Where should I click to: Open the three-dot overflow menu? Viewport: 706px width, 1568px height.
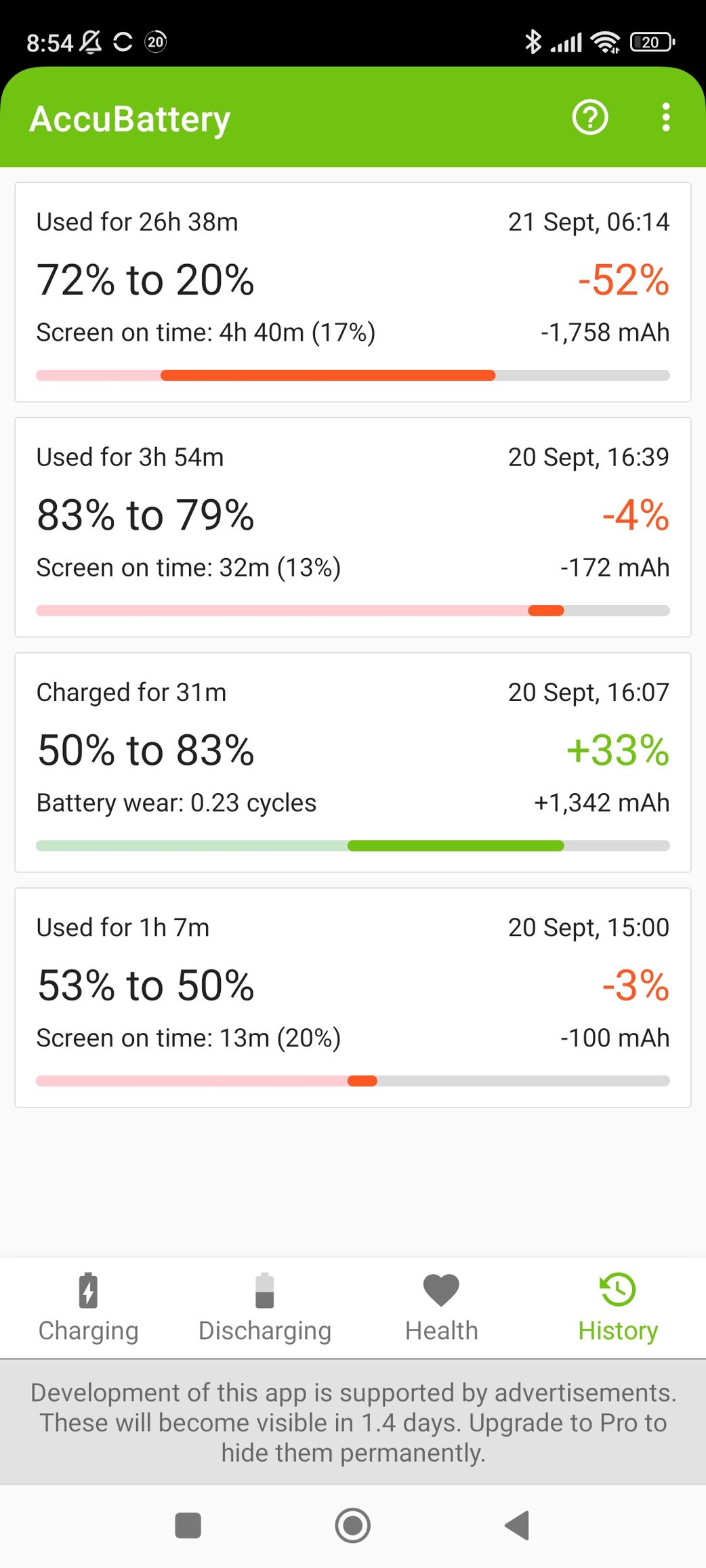tap(666, 118)
